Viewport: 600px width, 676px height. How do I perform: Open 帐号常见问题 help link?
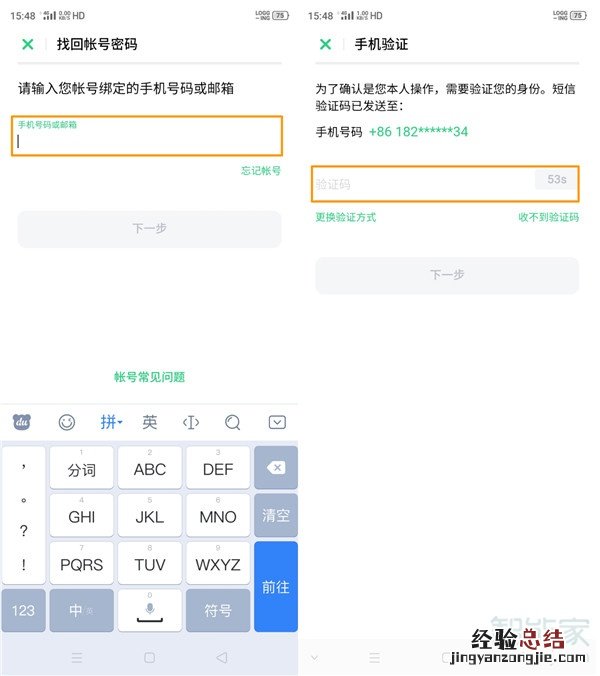(149, 377)
